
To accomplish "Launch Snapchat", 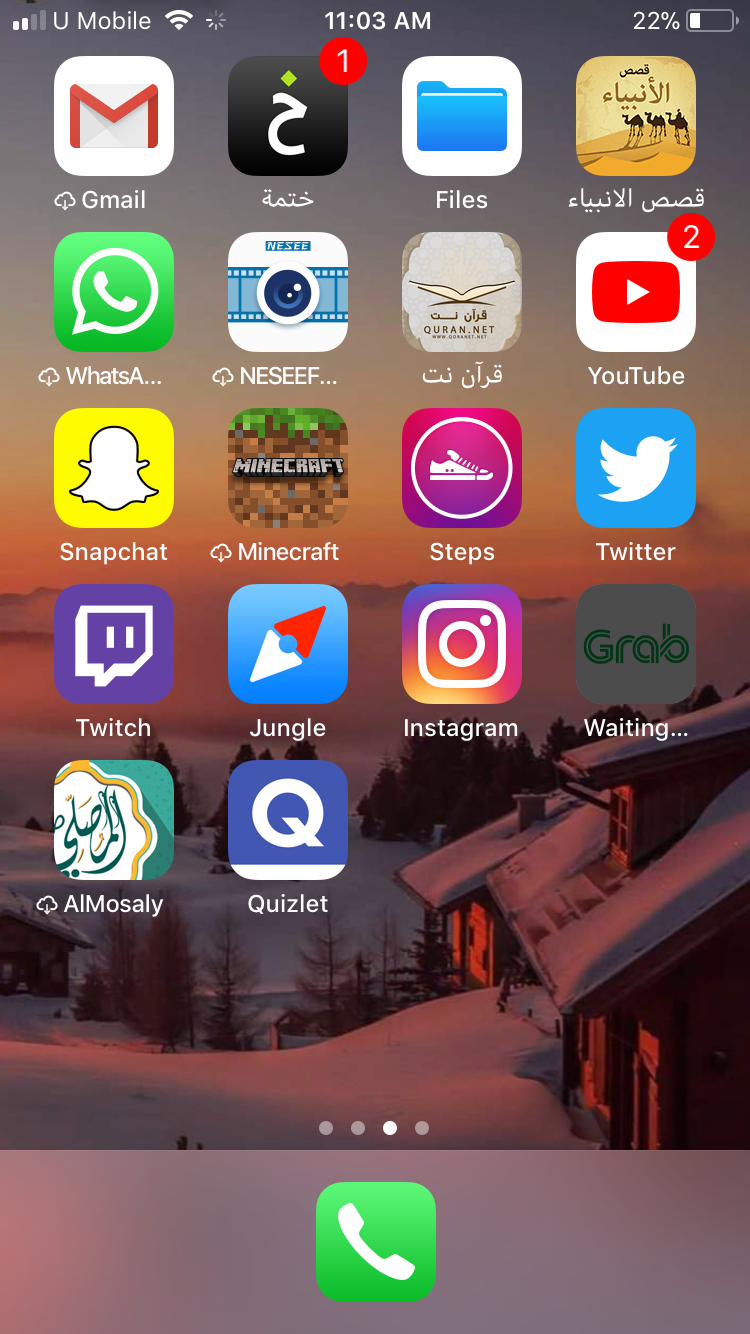I will pyautogui.click(x=114, y=468).
